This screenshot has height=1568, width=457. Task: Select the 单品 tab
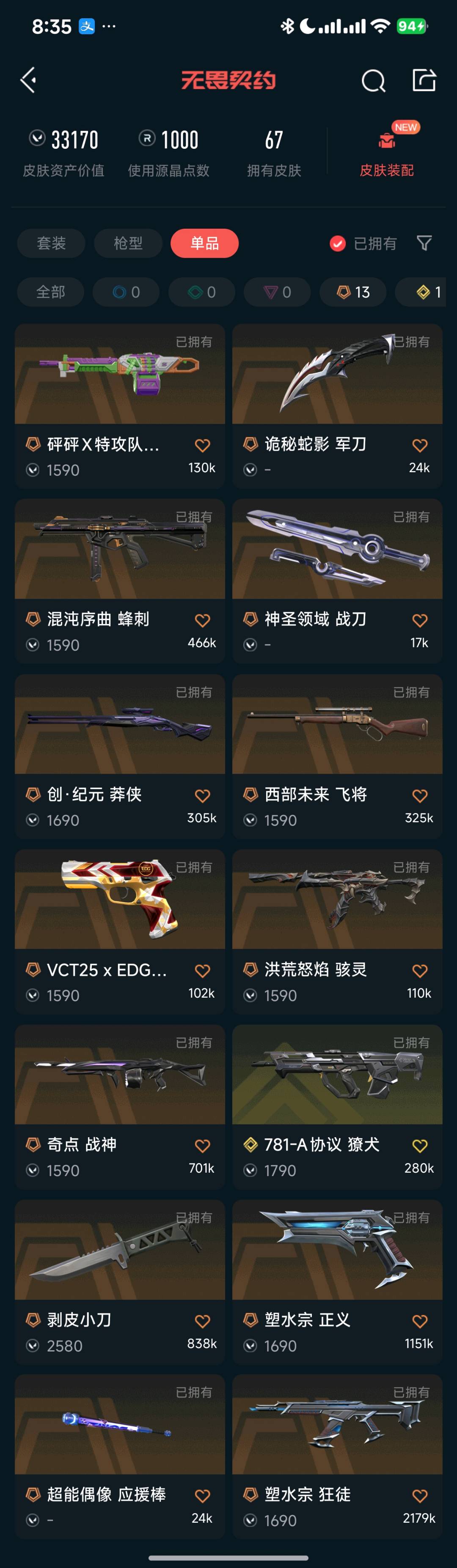205,244
